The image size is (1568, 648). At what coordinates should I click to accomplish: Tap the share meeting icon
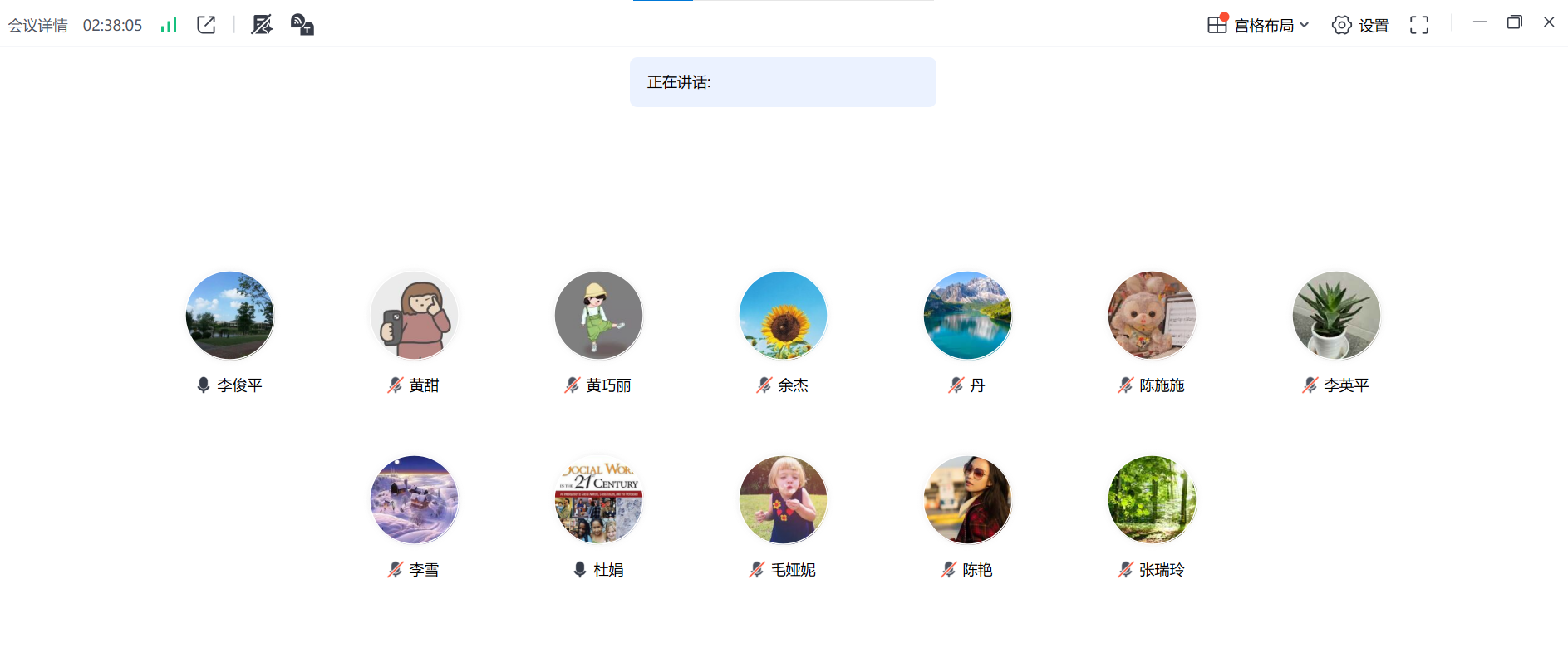click(x=206, y=25)
